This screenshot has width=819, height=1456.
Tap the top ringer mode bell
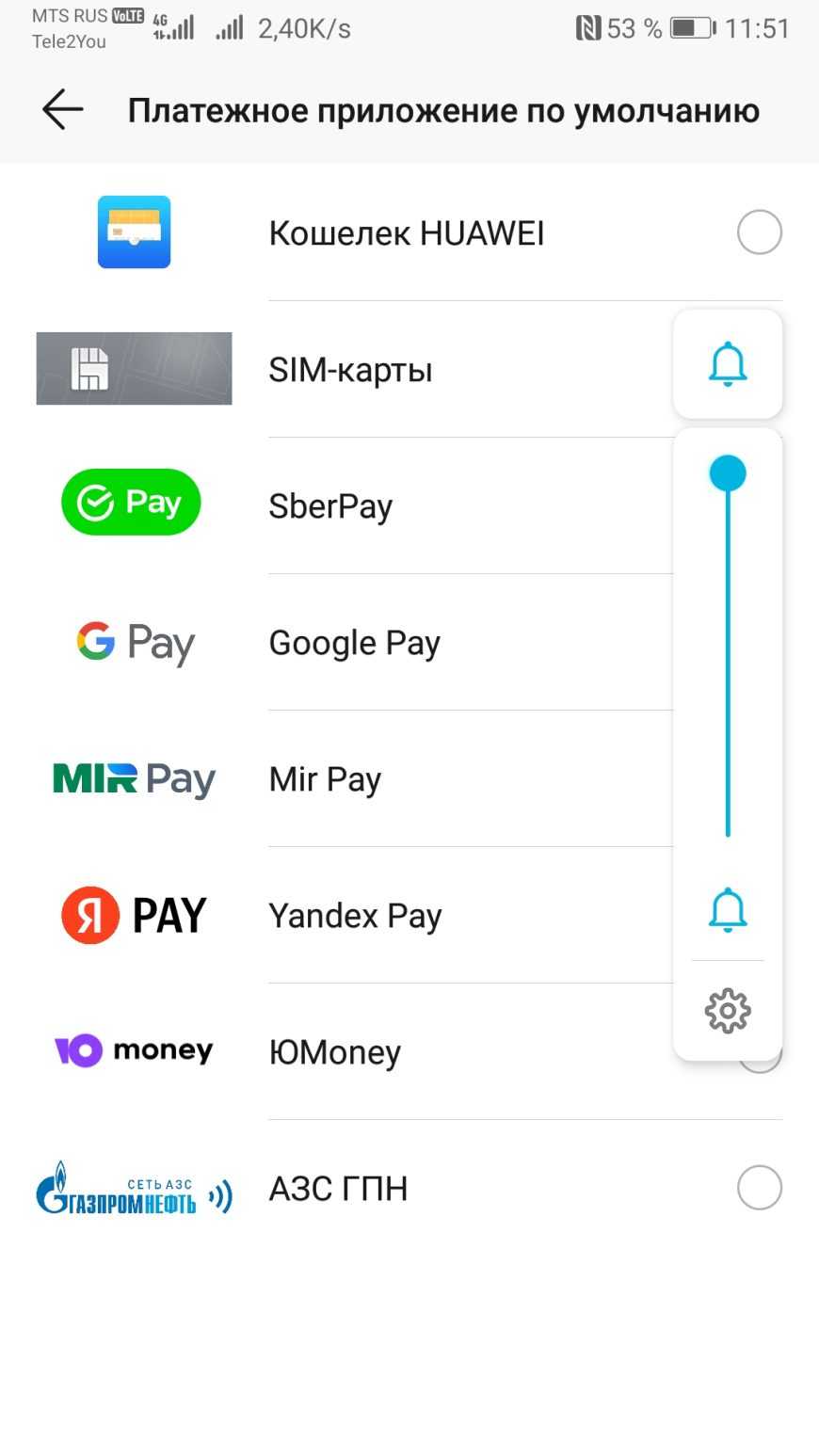point(728,364)
